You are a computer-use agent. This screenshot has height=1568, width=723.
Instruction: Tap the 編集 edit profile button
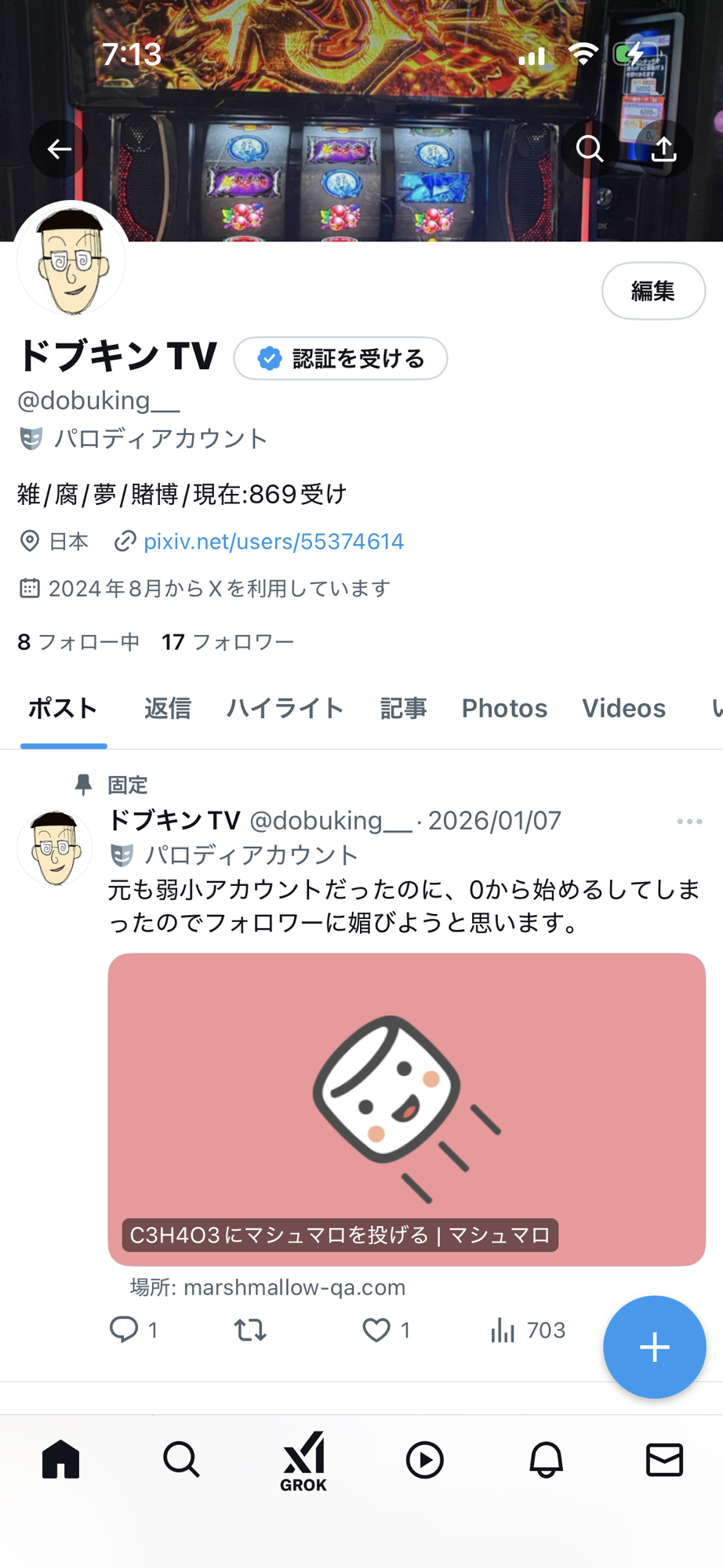click(x=653, y=291)
